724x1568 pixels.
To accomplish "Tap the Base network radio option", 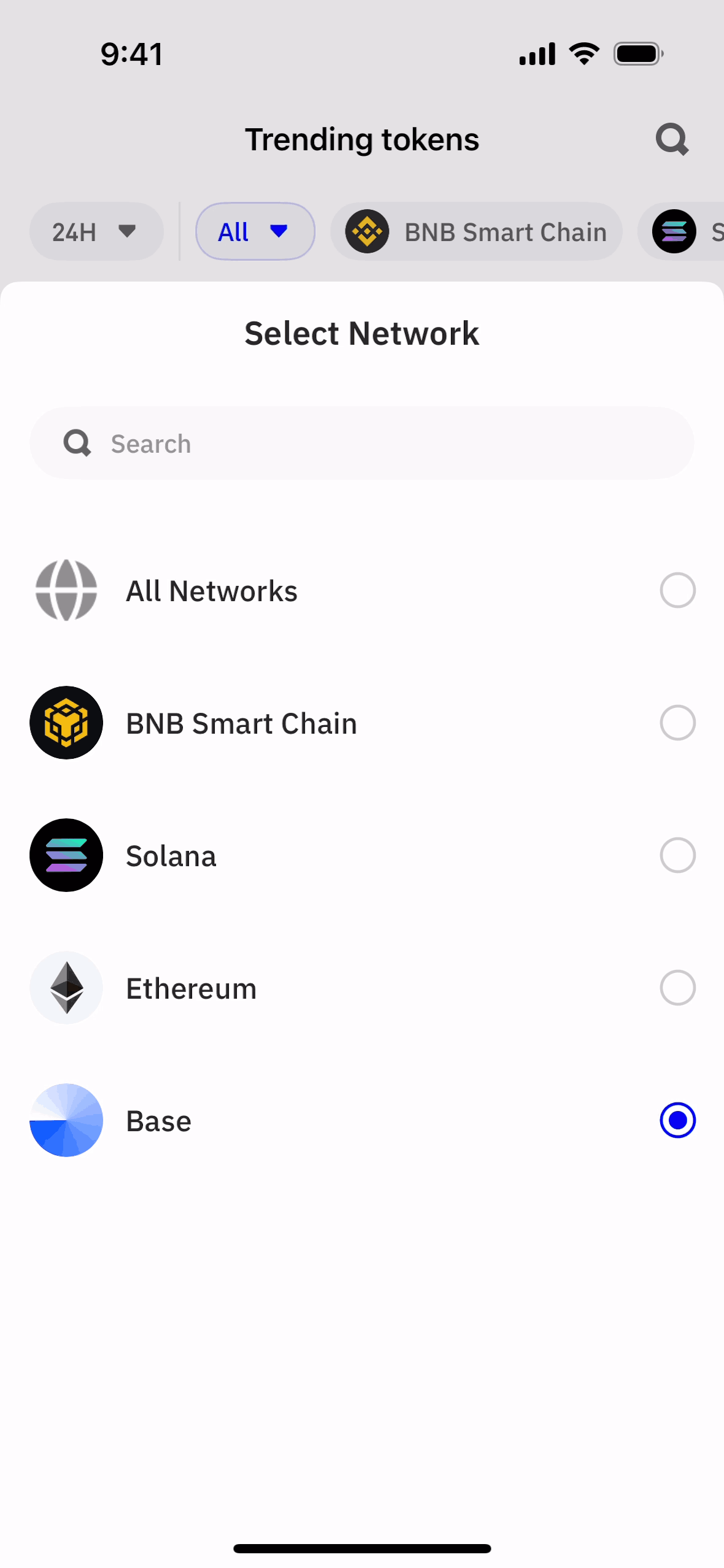I will point(677,1121).
